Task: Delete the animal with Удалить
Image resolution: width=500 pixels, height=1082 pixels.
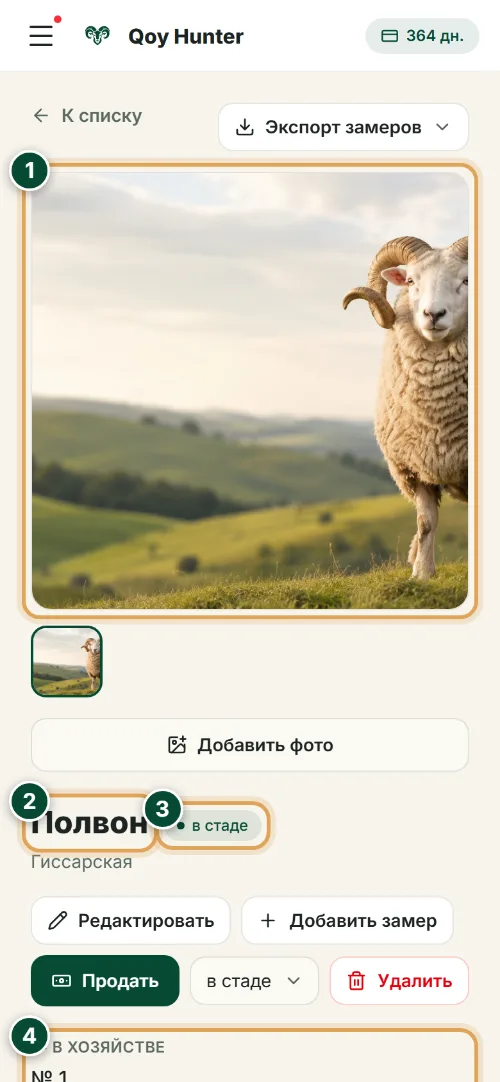Action: point(399,981)
